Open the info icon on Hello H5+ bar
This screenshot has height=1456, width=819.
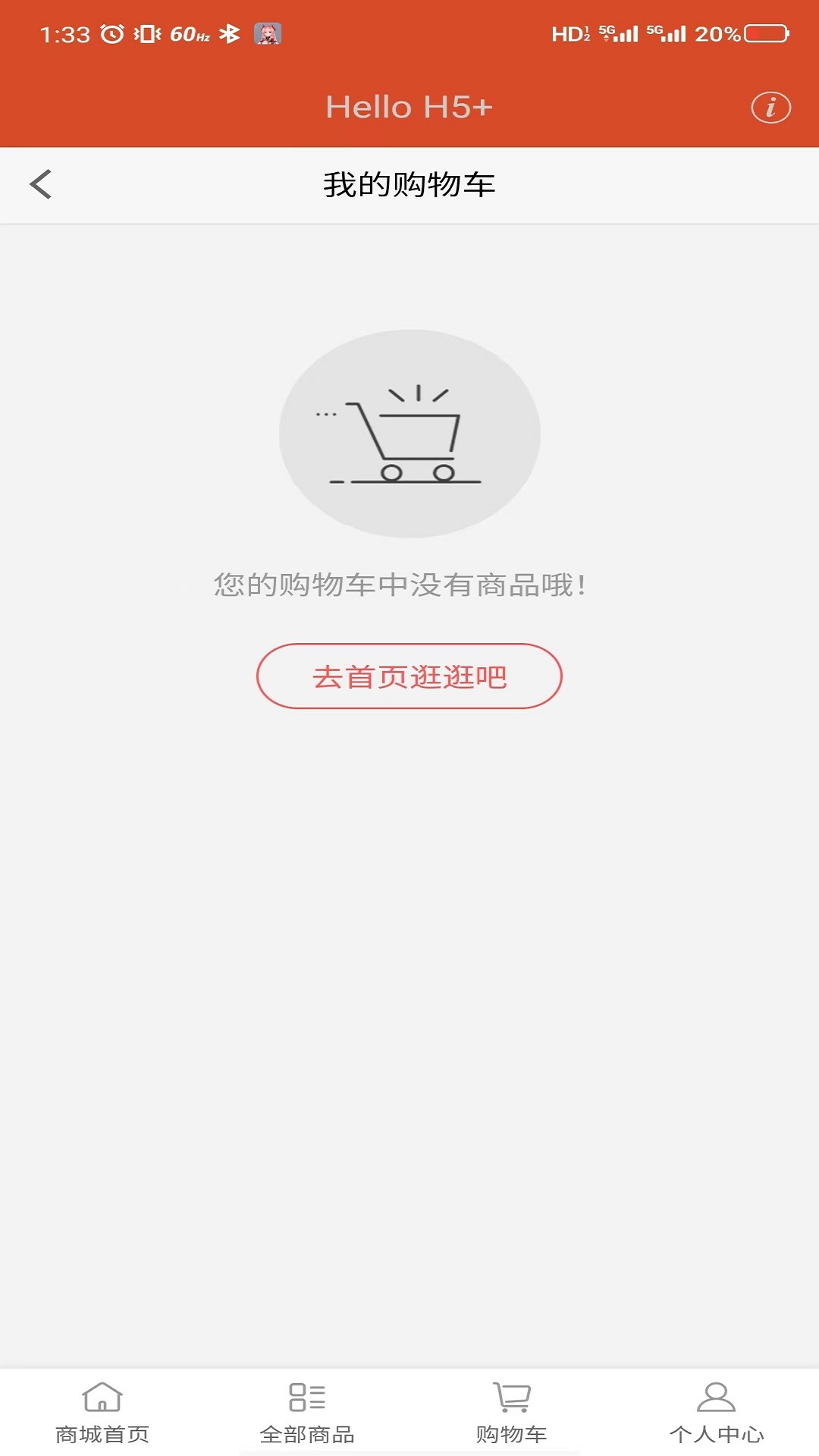coord(771,108)
